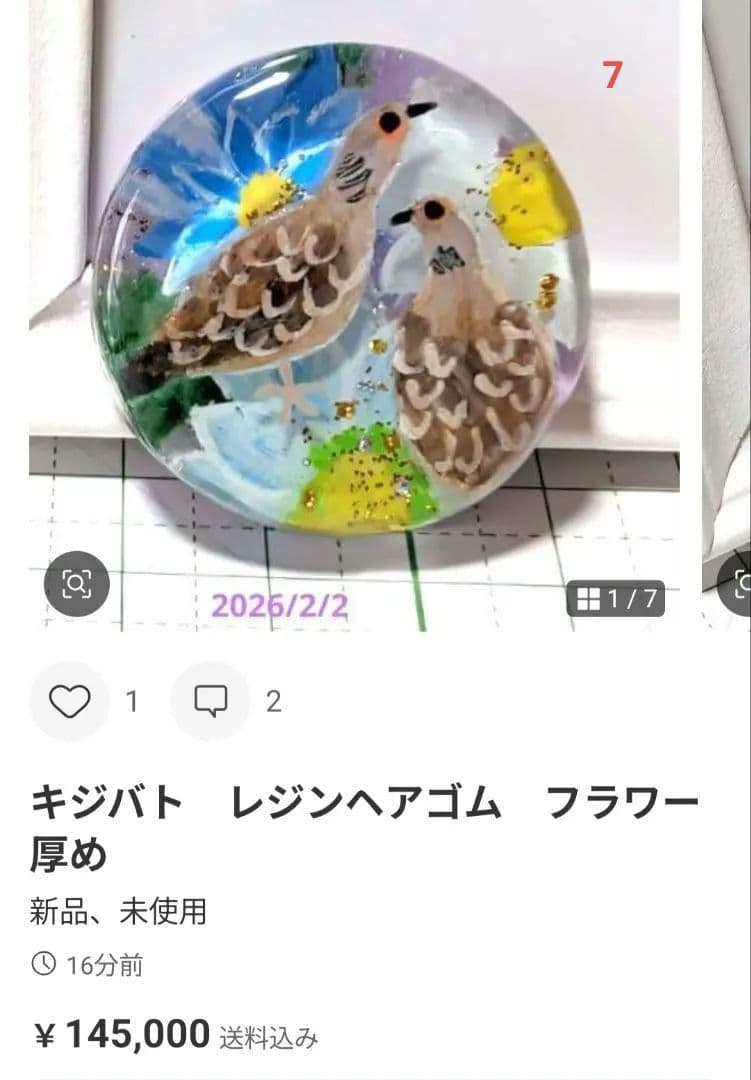Open comments via the speech bubble icon
Screen dimensions: 751x1080
point(211,701)
